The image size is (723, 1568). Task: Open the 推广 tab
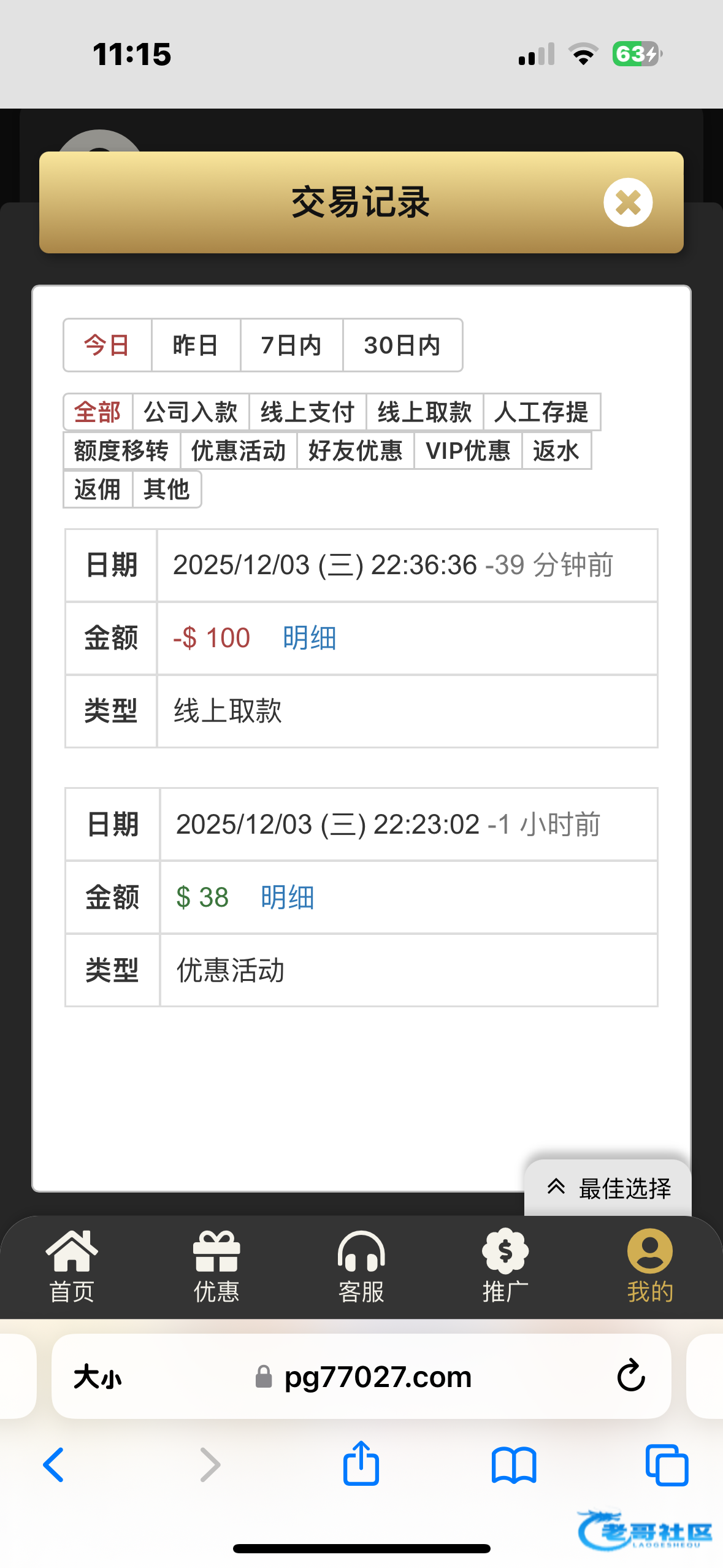coord(505,1266)
